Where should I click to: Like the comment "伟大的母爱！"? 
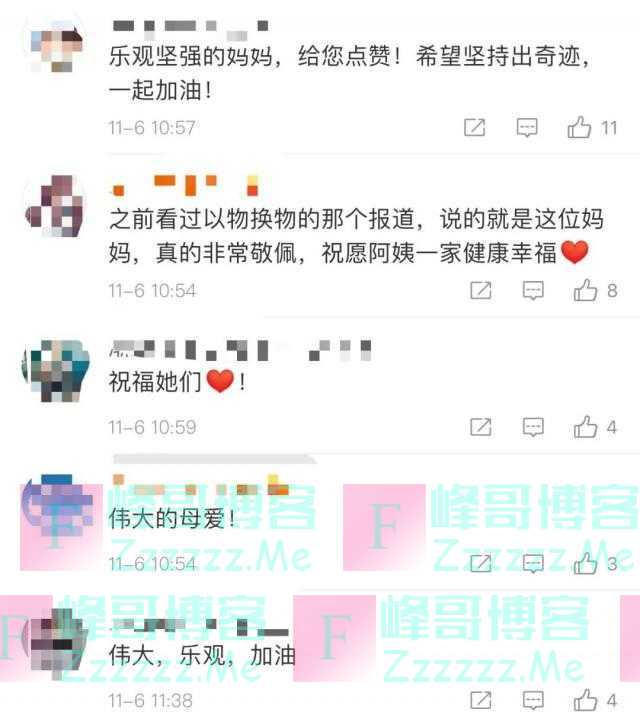pos(585,564)
